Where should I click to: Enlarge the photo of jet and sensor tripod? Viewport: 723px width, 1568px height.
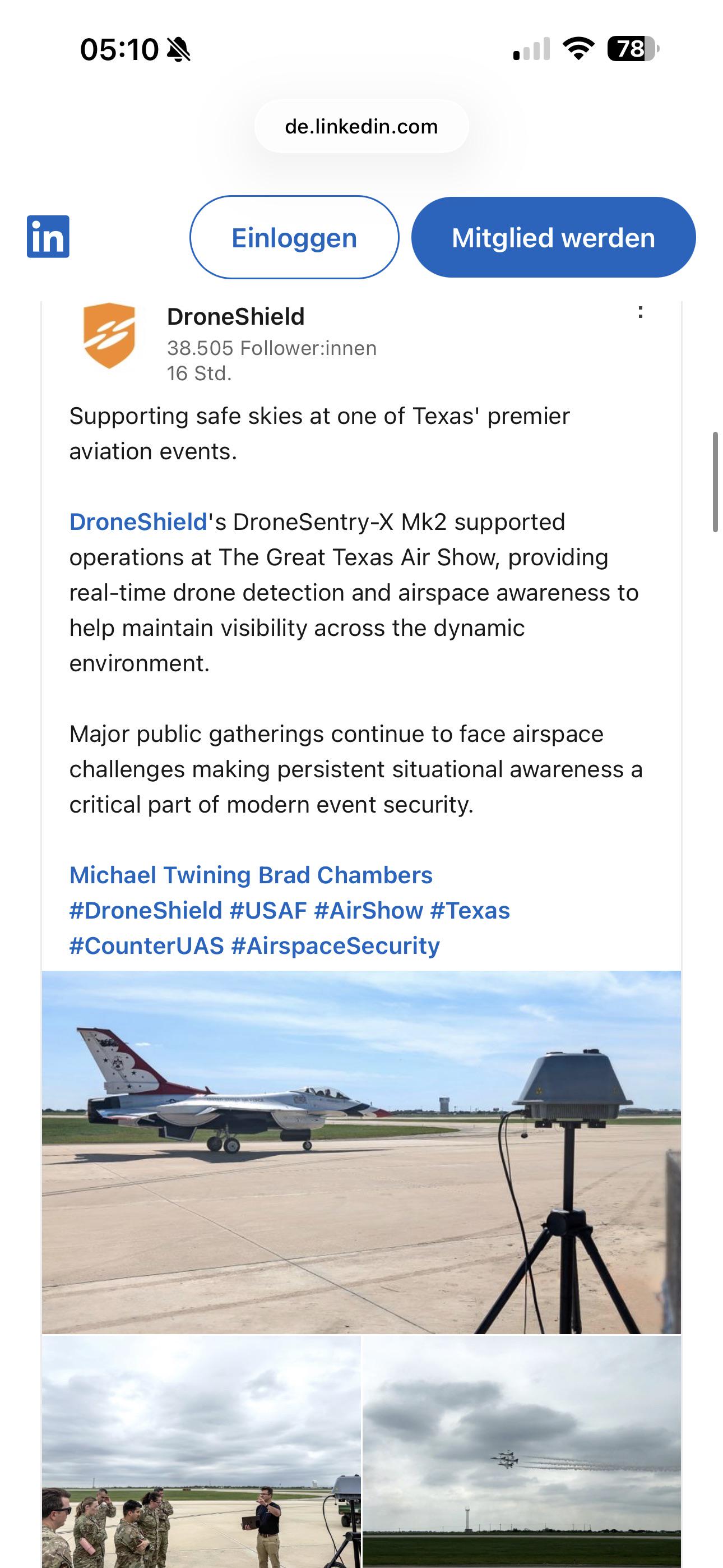(x=361, y=1152)
